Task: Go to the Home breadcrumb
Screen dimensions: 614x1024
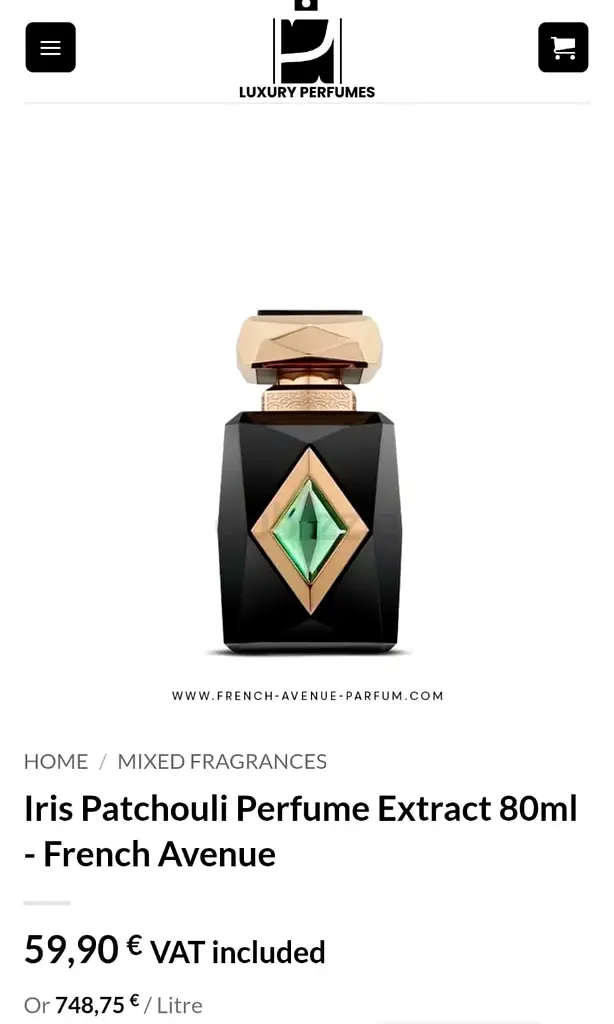Action: pos(56,761)
